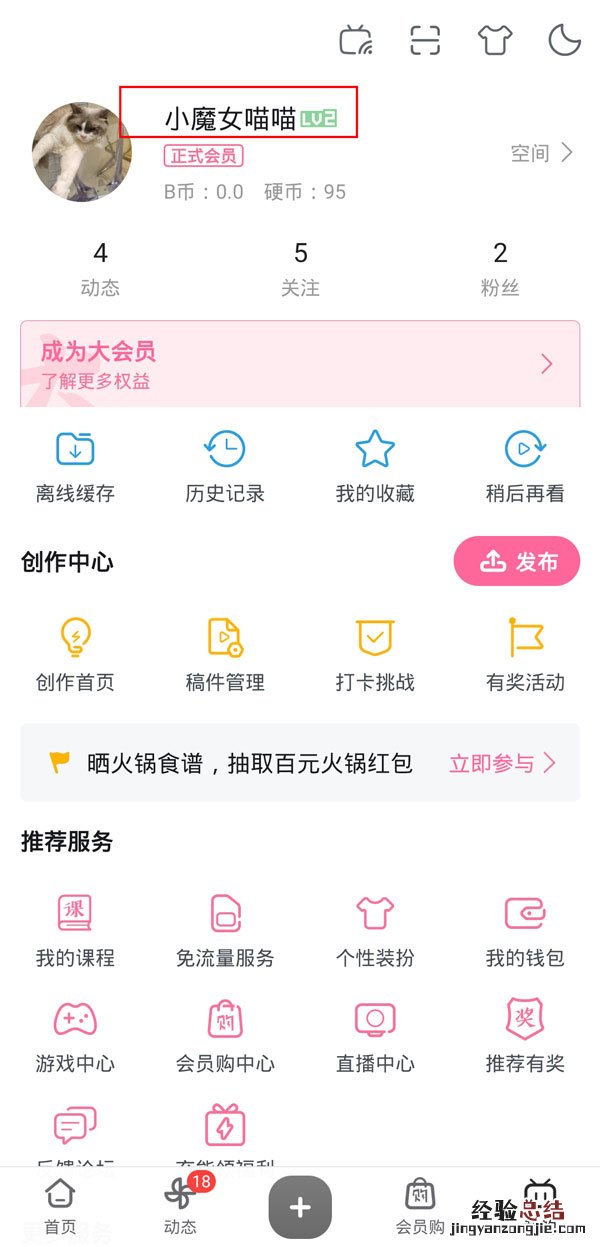
Task: Open 稿件管理 in creator center
Action: tap(225, 655)
